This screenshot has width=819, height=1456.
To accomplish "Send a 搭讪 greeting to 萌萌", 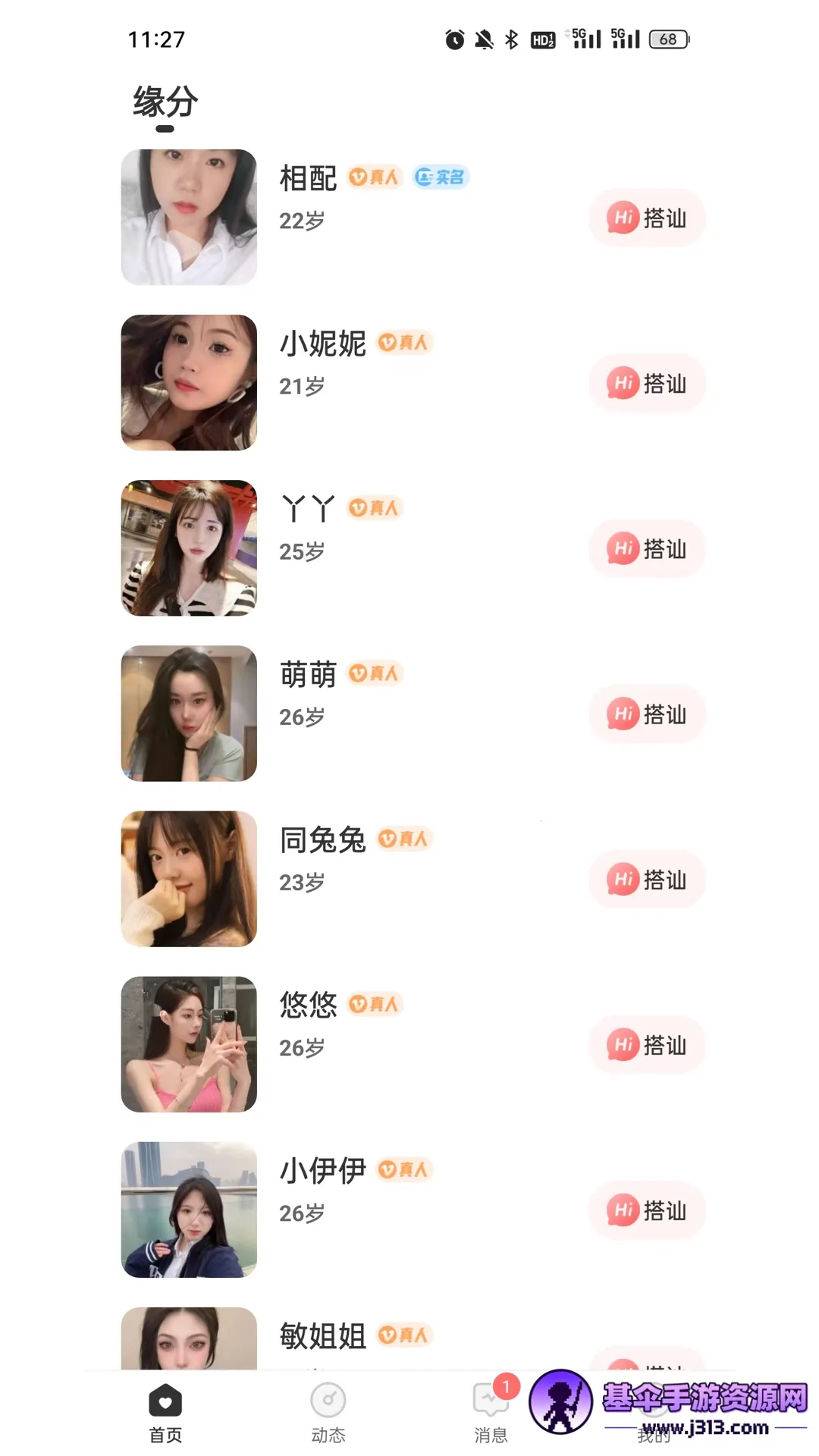I will 647,714.
